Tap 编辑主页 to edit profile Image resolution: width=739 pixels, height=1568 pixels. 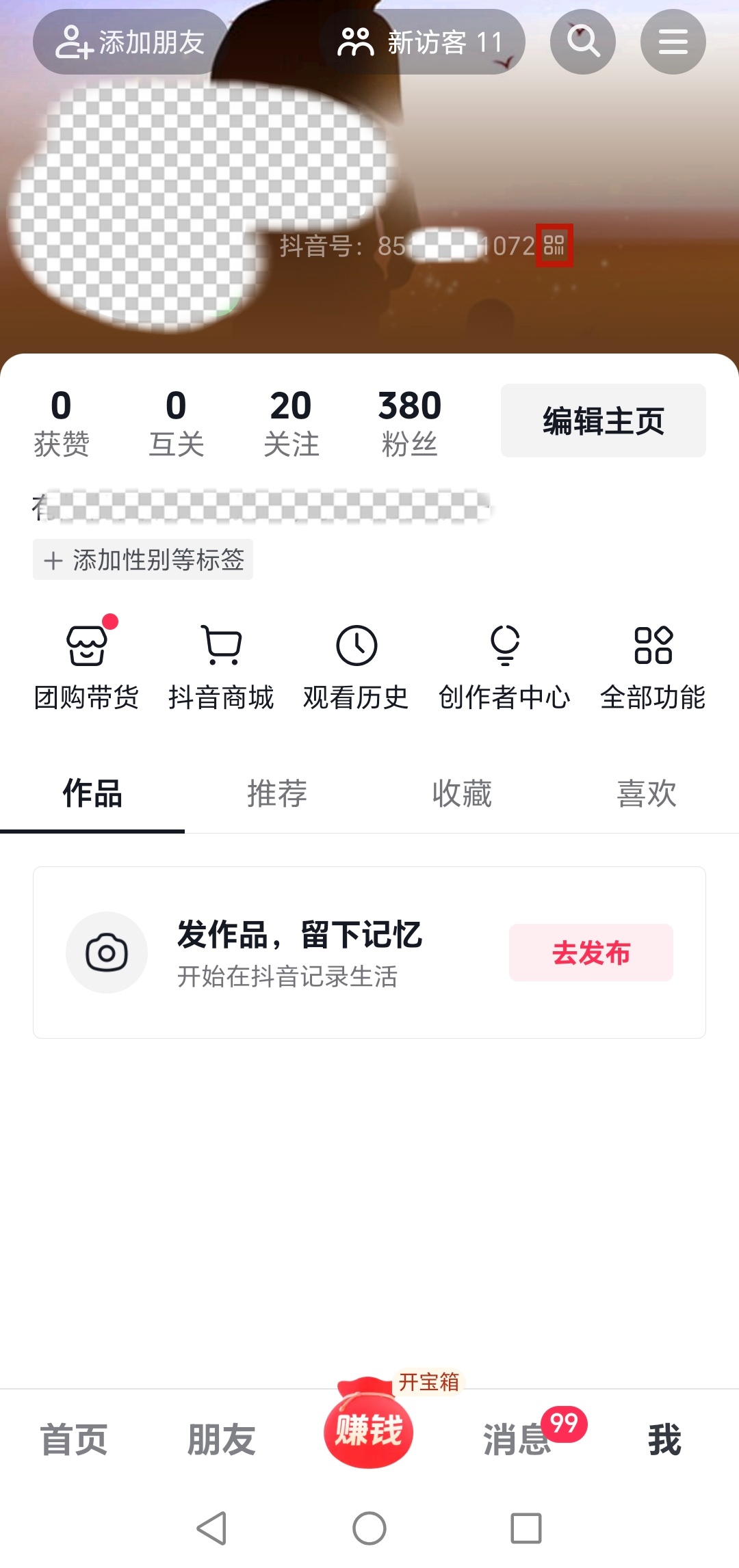click(603, 421)
